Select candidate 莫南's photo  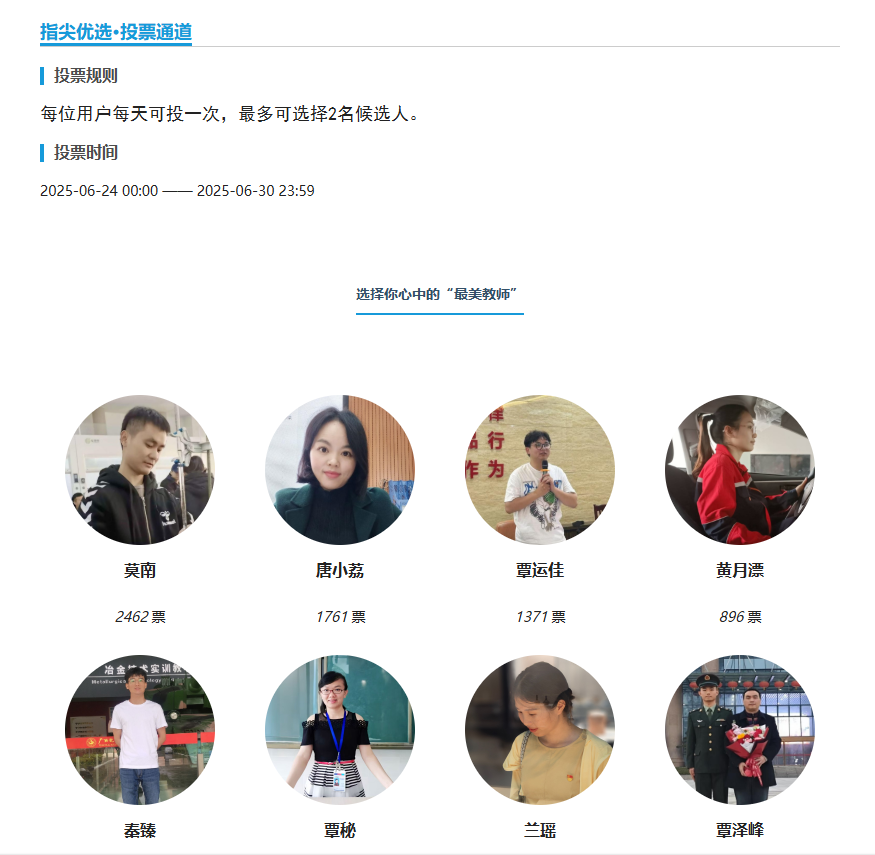140,470
